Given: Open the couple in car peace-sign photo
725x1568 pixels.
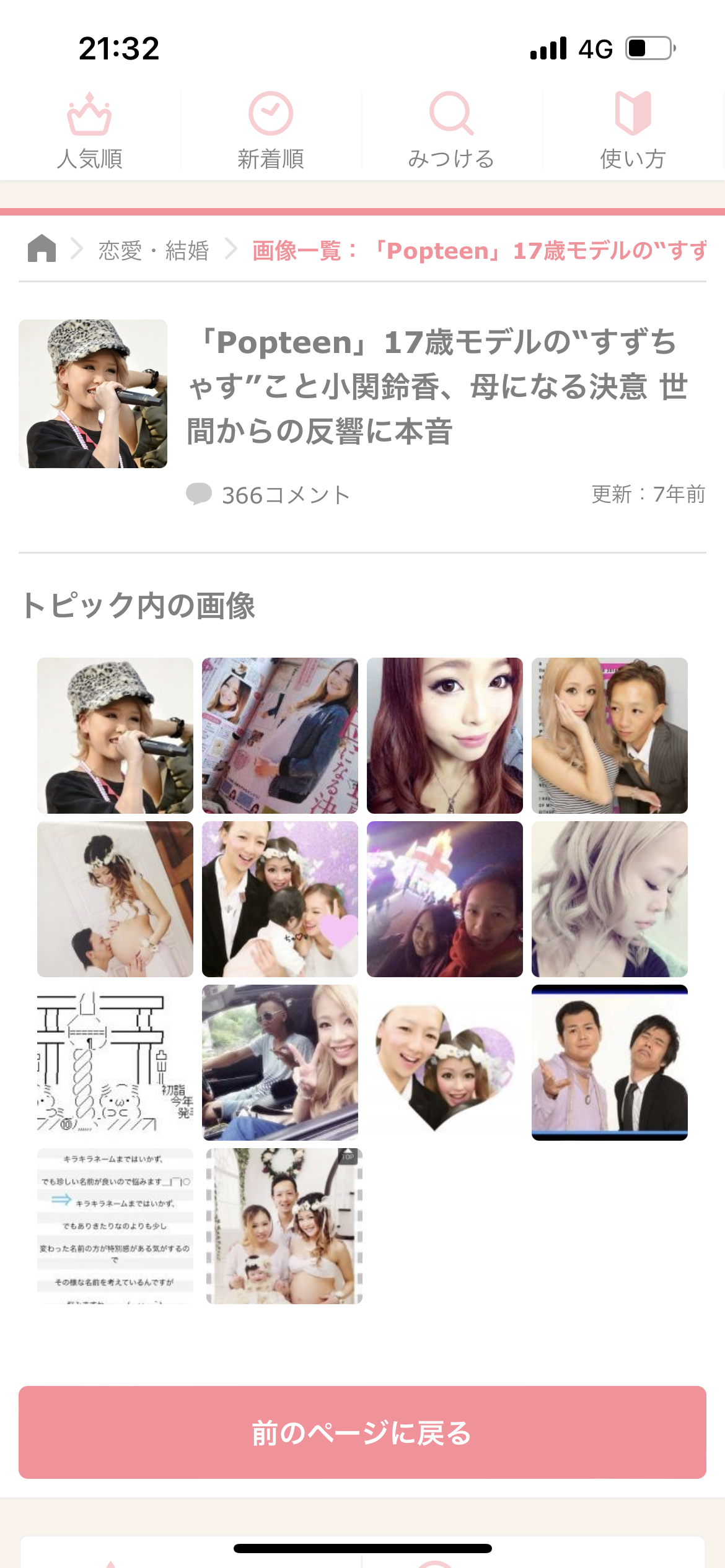Looking at the screenshot, I should click(280, 1063).
